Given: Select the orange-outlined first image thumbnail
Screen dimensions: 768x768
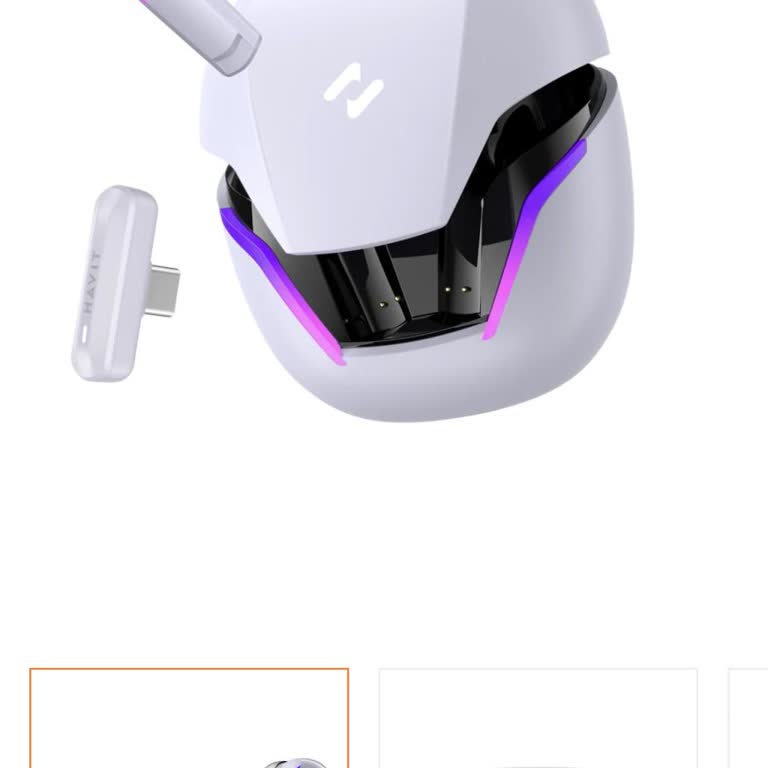Looking at the screenshot, I should pyautogui.click(x=189, y=718).
